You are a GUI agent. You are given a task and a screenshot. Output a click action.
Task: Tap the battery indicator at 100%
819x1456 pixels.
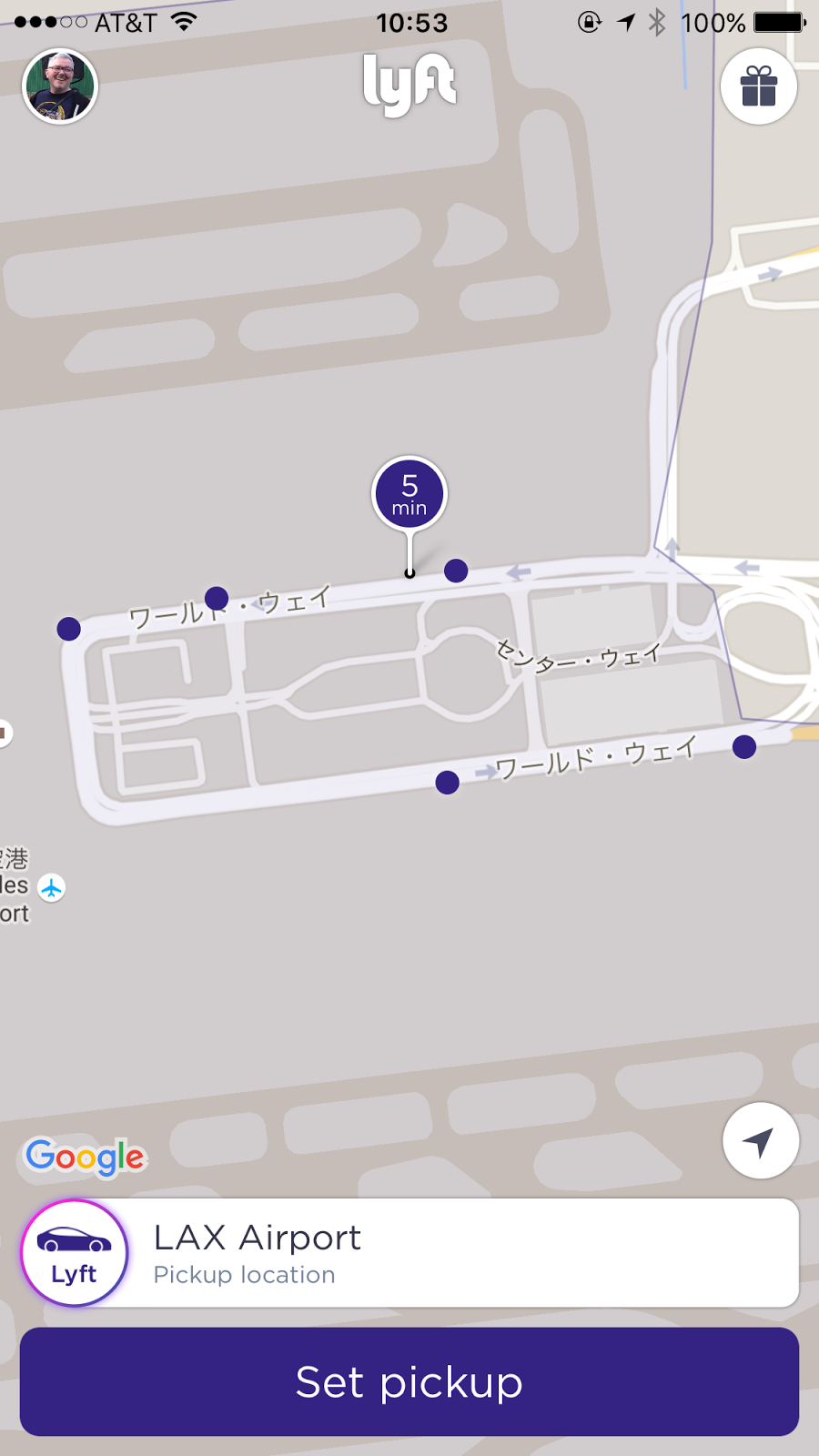point(778,23)
